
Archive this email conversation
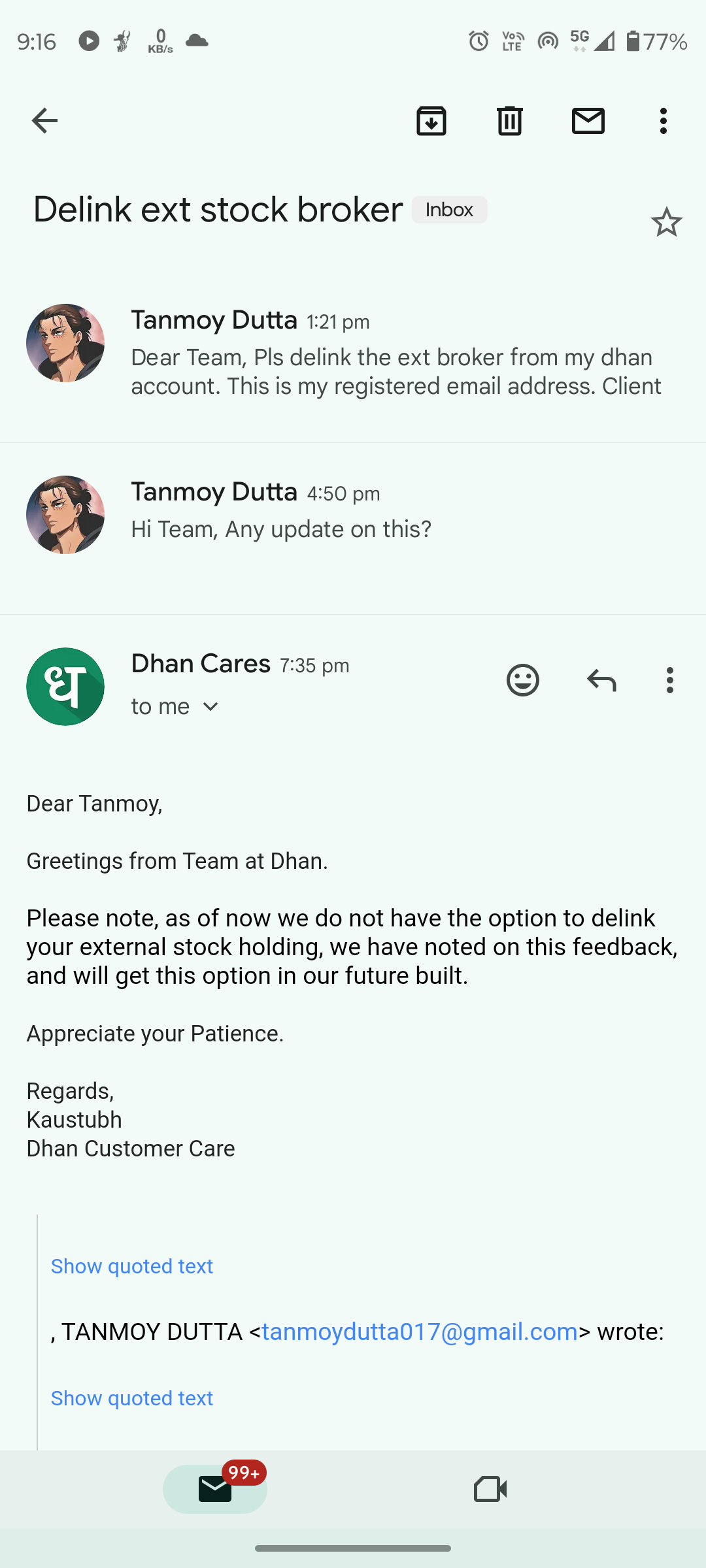(x=431, y=121)
